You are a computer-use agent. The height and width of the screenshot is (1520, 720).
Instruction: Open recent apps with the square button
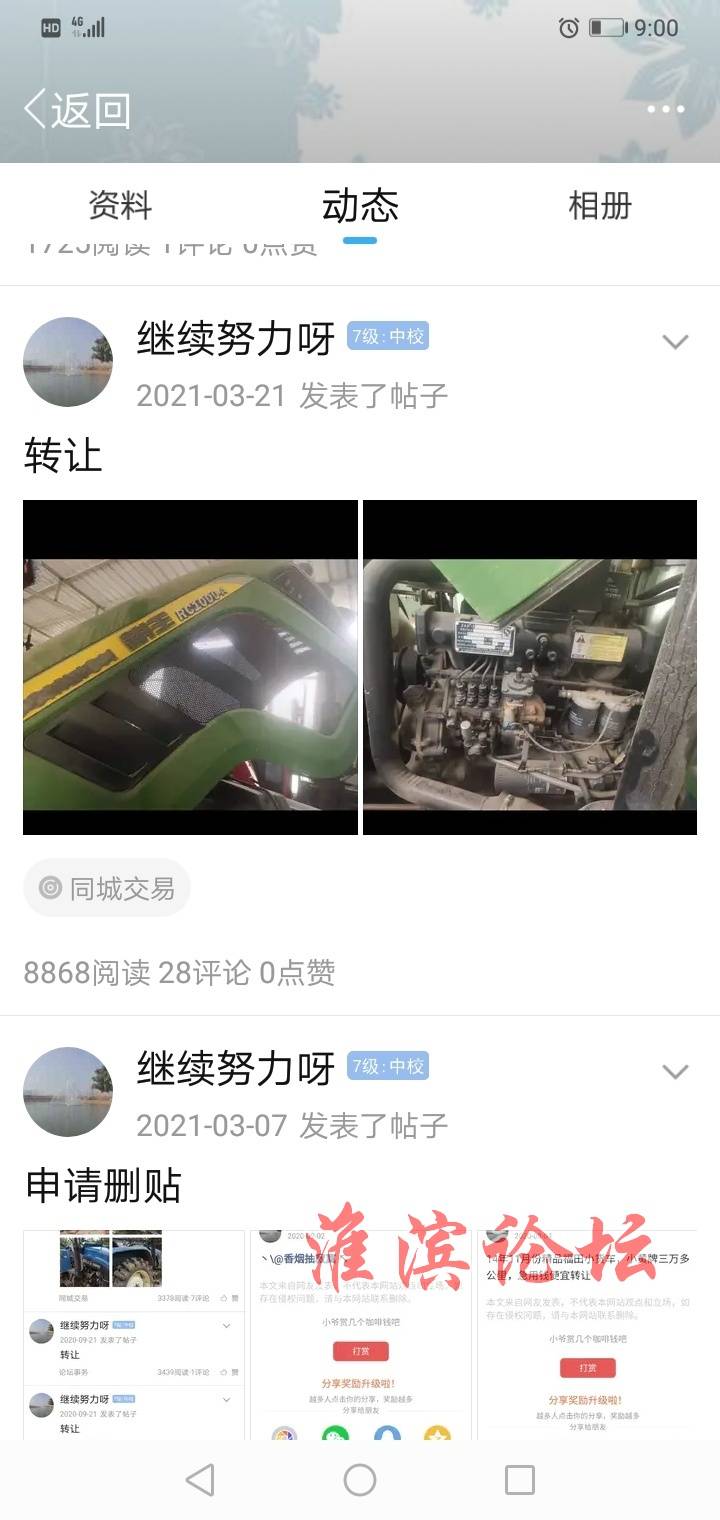tap(520, 1480)
